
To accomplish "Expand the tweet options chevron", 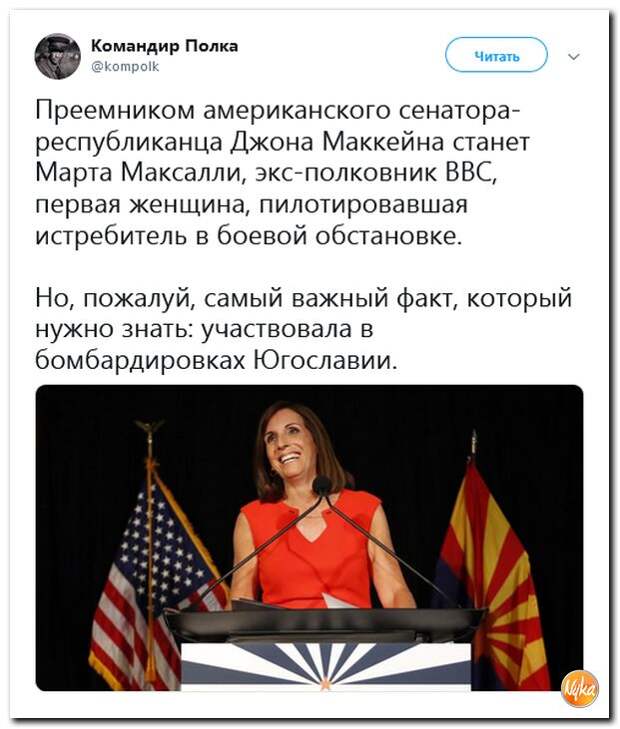I will coord(573,57).
